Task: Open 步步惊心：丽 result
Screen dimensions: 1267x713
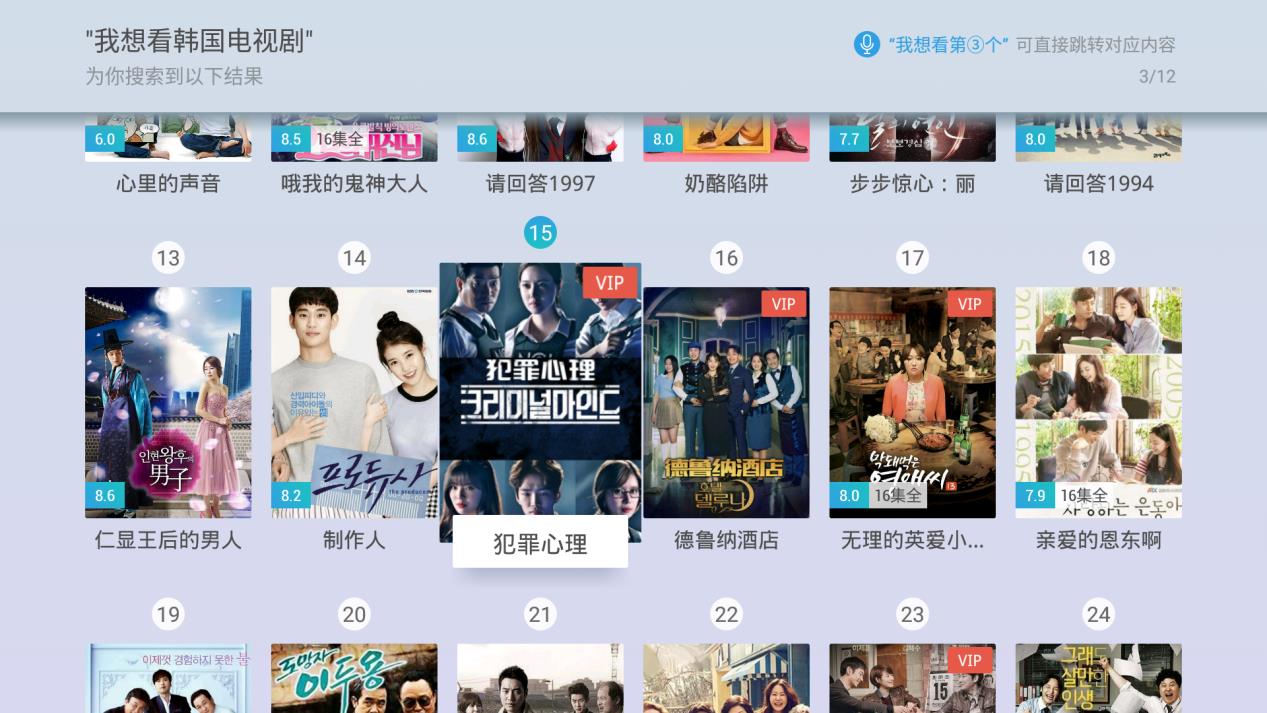Action: (x=912, y=140)
